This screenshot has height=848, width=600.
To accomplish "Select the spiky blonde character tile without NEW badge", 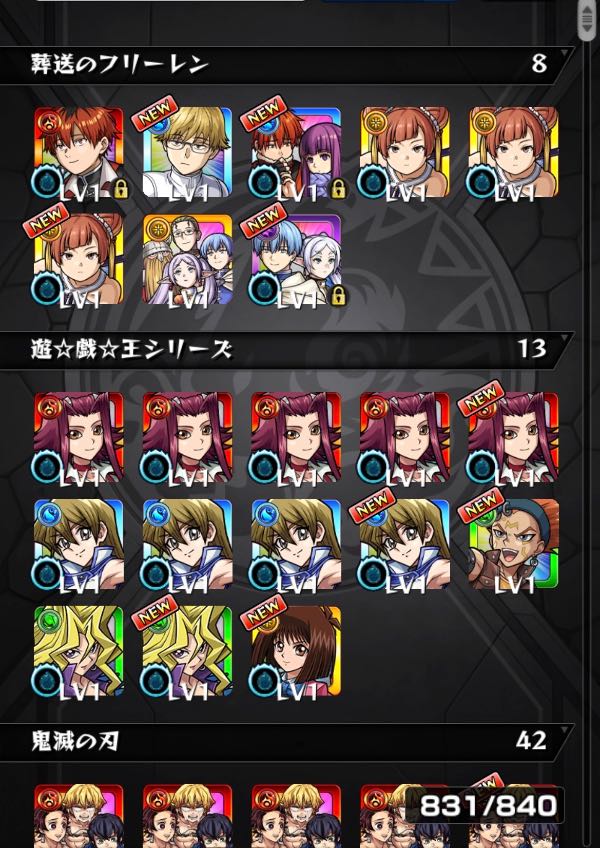I will pos(79,651).
